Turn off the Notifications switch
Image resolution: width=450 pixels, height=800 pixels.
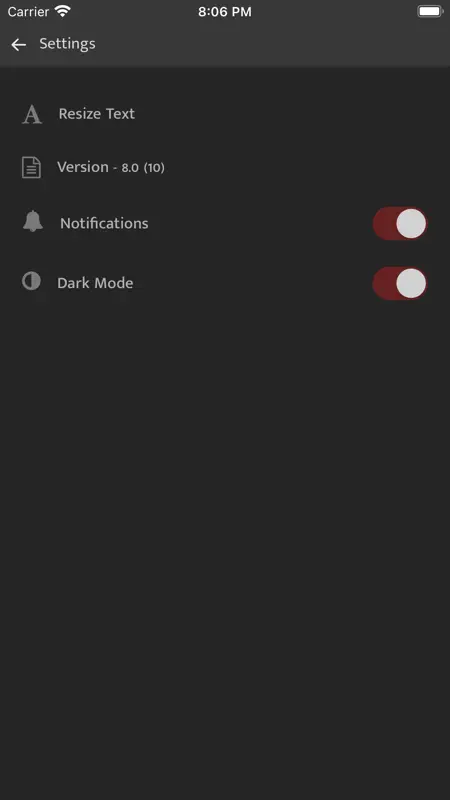click(399, 223)
